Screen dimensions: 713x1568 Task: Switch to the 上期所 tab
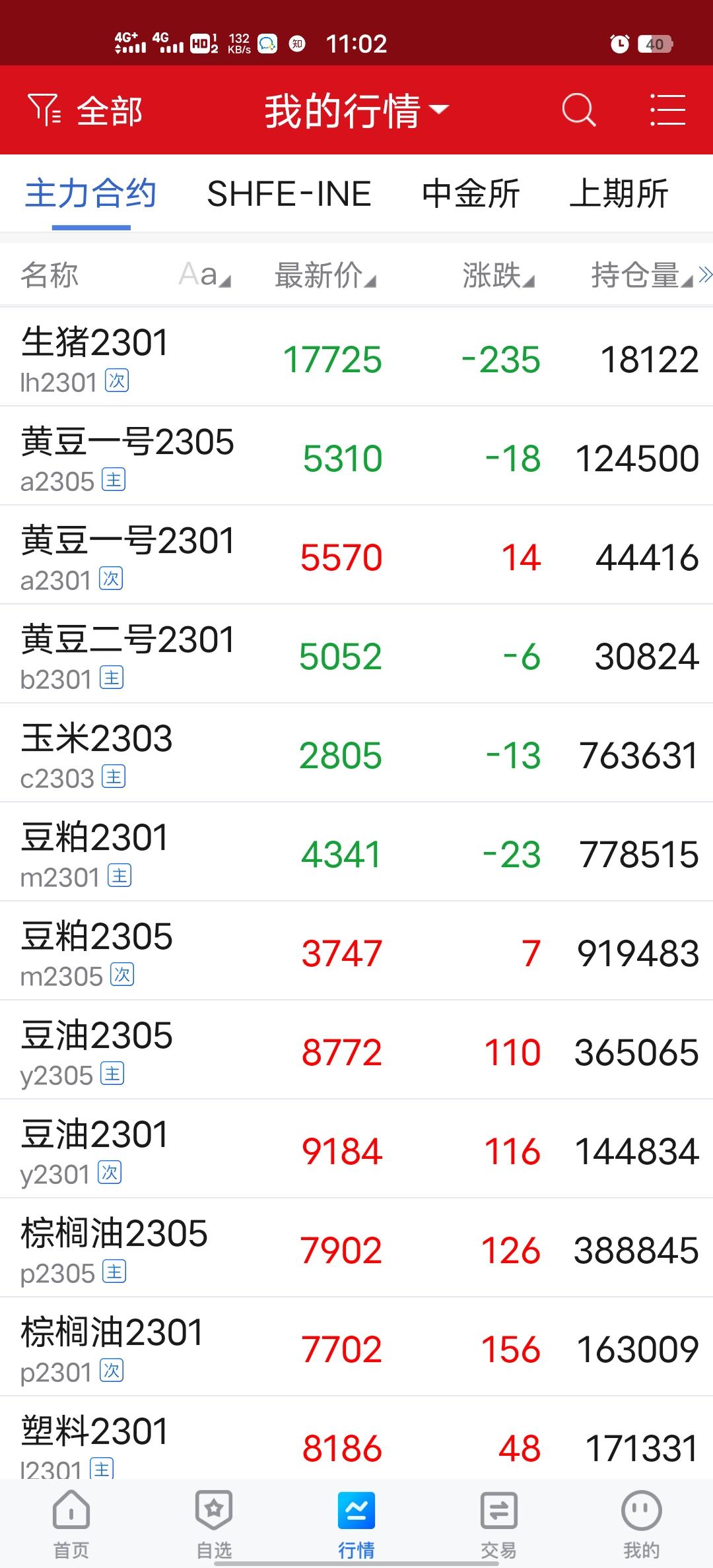pyautogui.click(x=619, y=194)
